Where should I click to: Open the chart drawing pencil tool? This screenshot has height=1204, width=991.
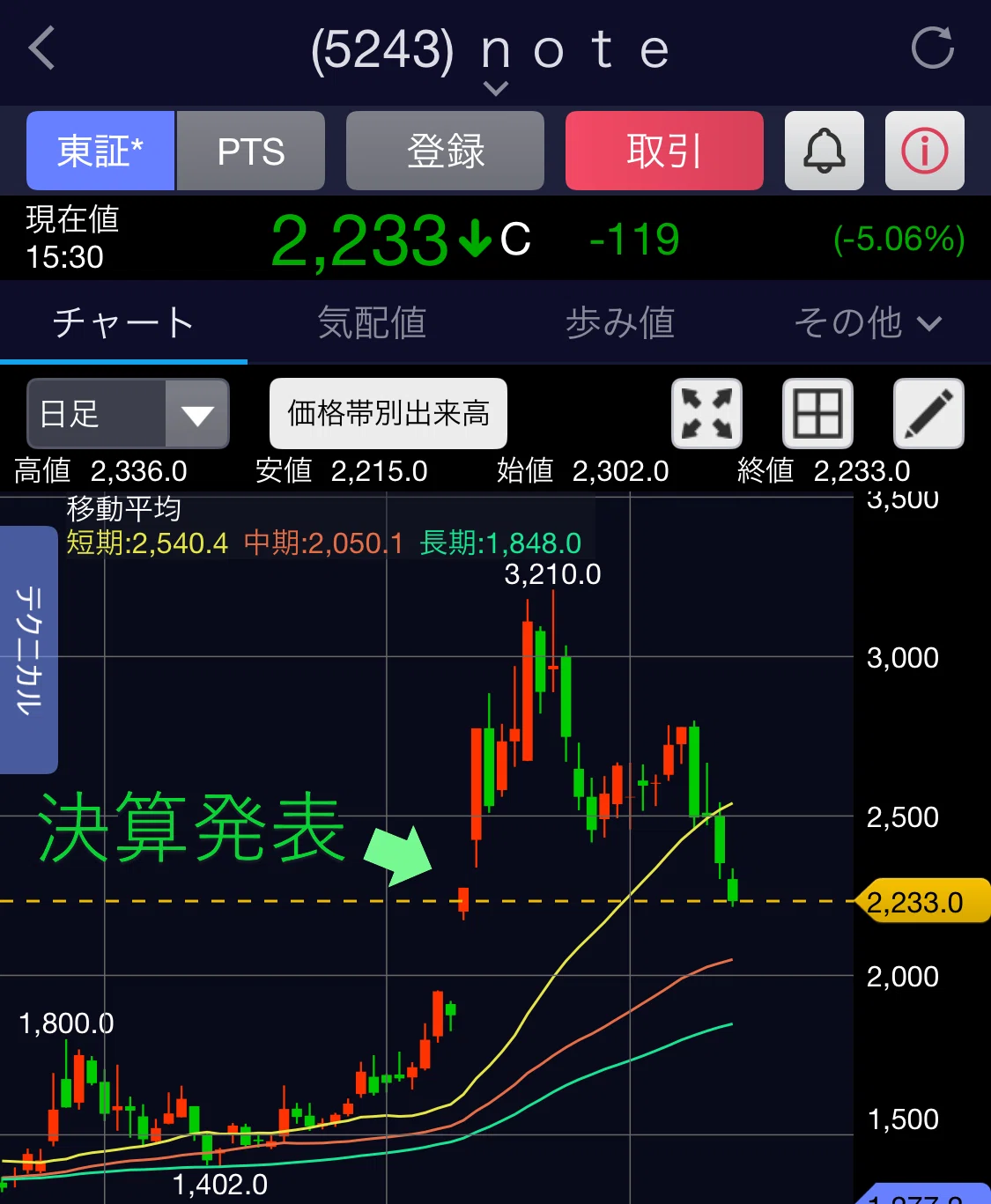928,414
